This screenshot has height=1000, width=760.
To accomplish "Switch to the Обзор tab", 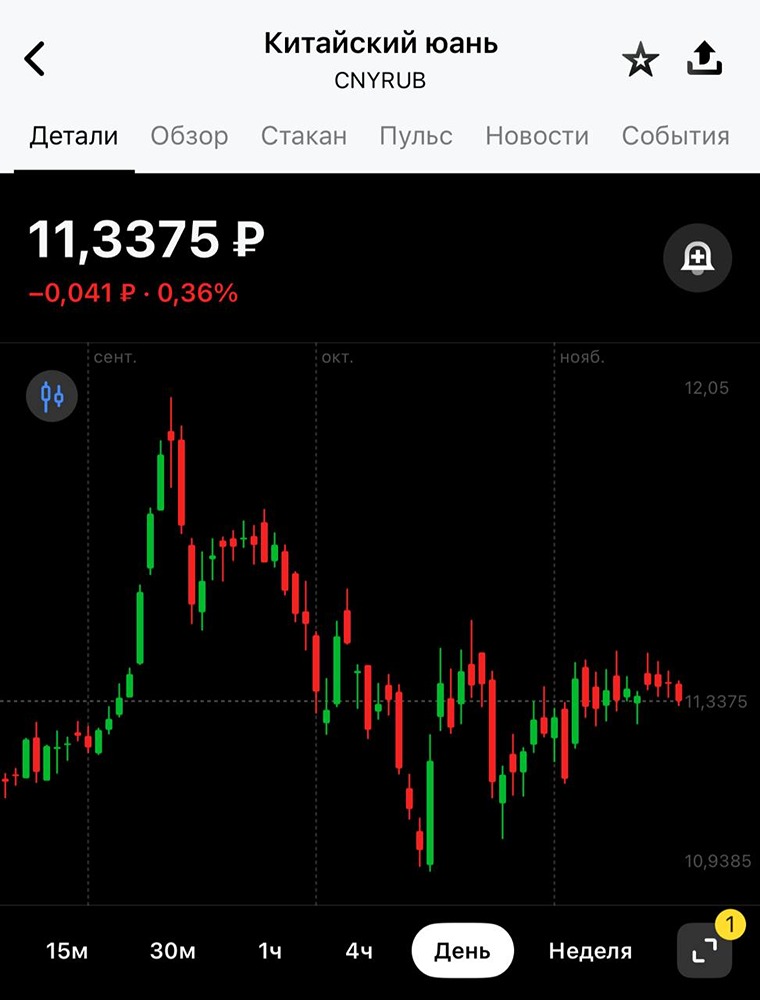I will point(189,136).
